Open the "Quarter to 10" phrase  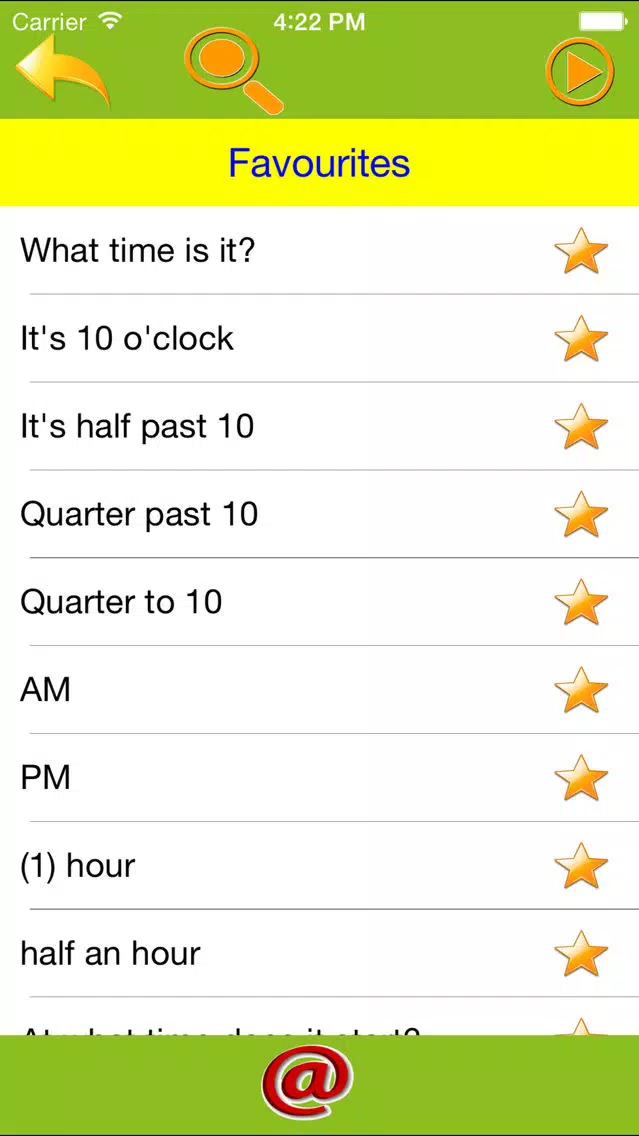point(320,602)
